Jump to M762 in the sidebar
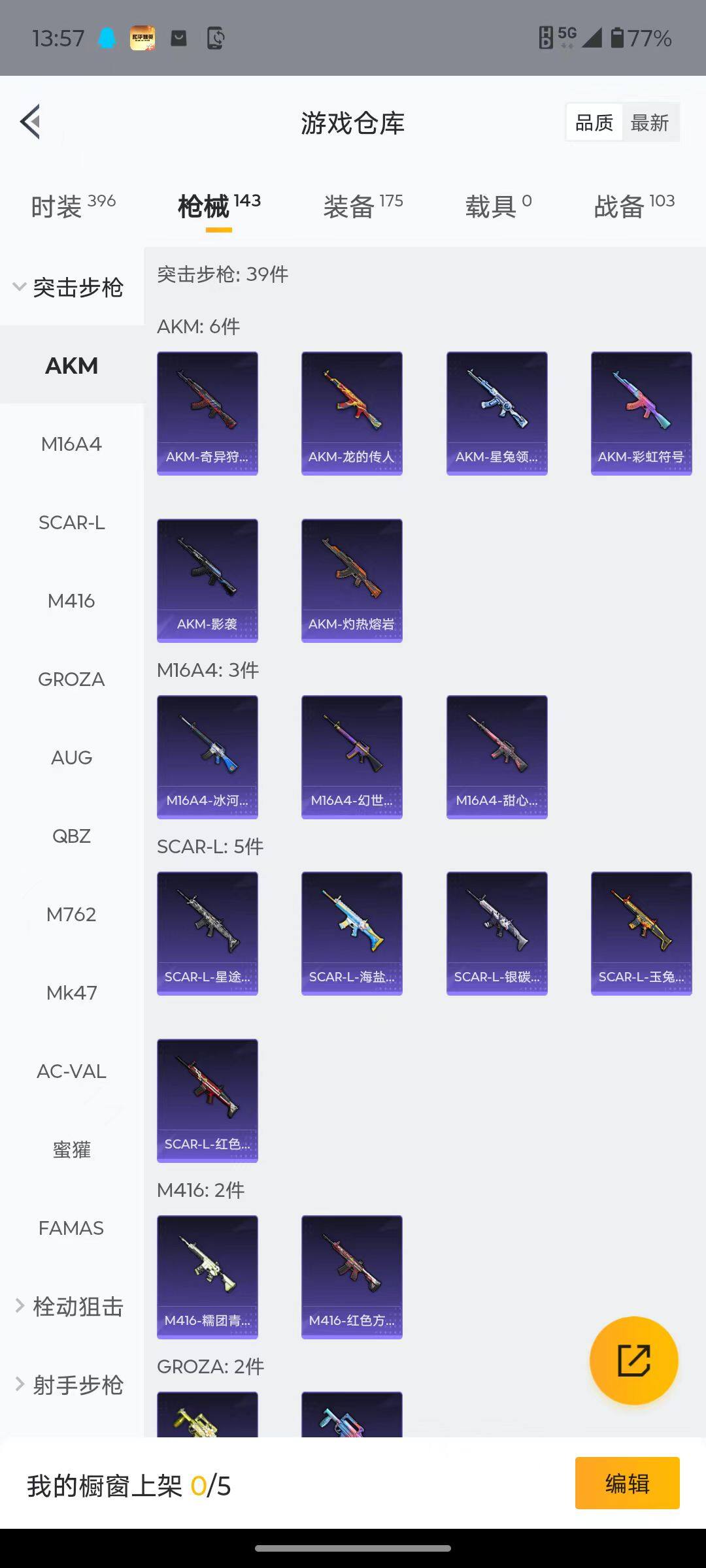This screenshot has height=1568, width=706. (x=71, y=915)
